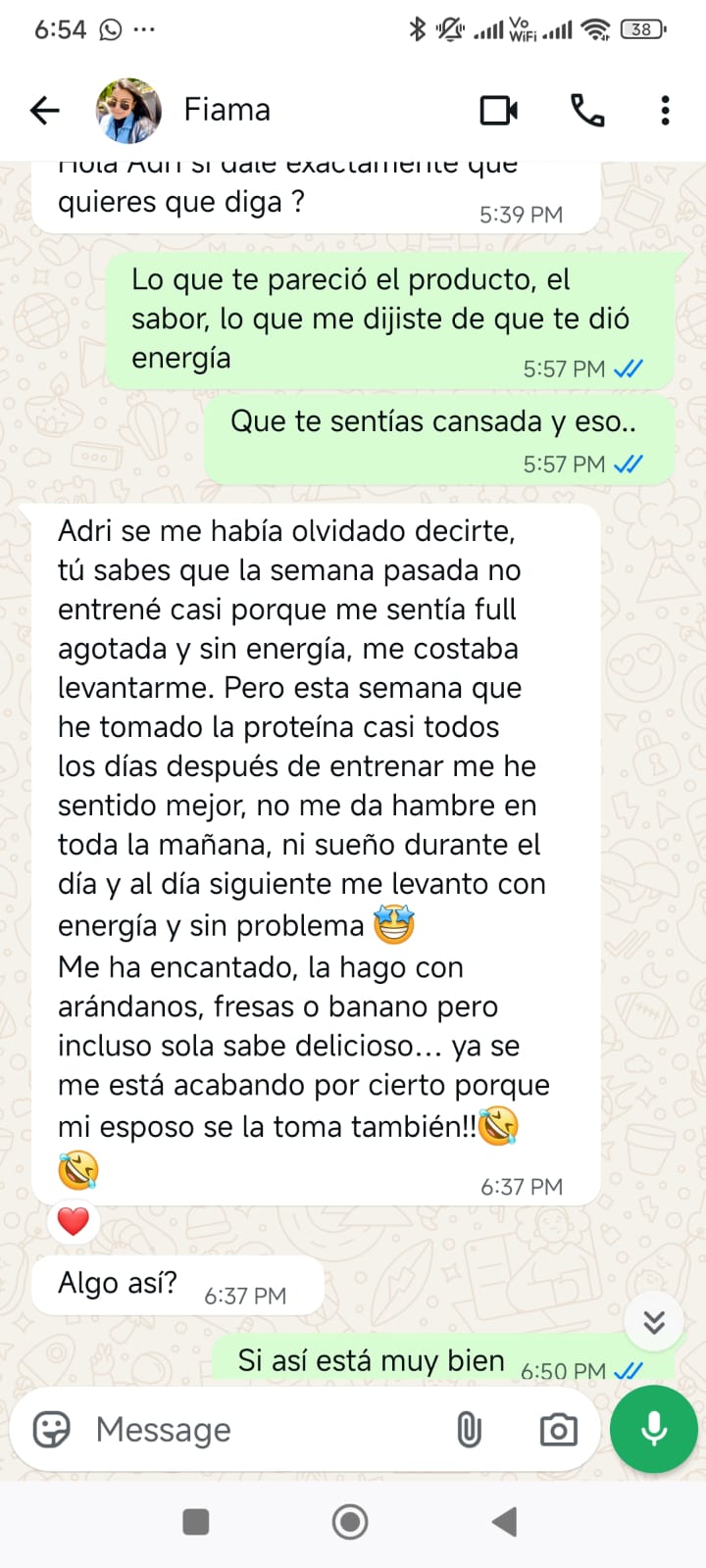Open the emoji and sticker picker
The image size is (706, 1568).
click(x=52, y=1430)
